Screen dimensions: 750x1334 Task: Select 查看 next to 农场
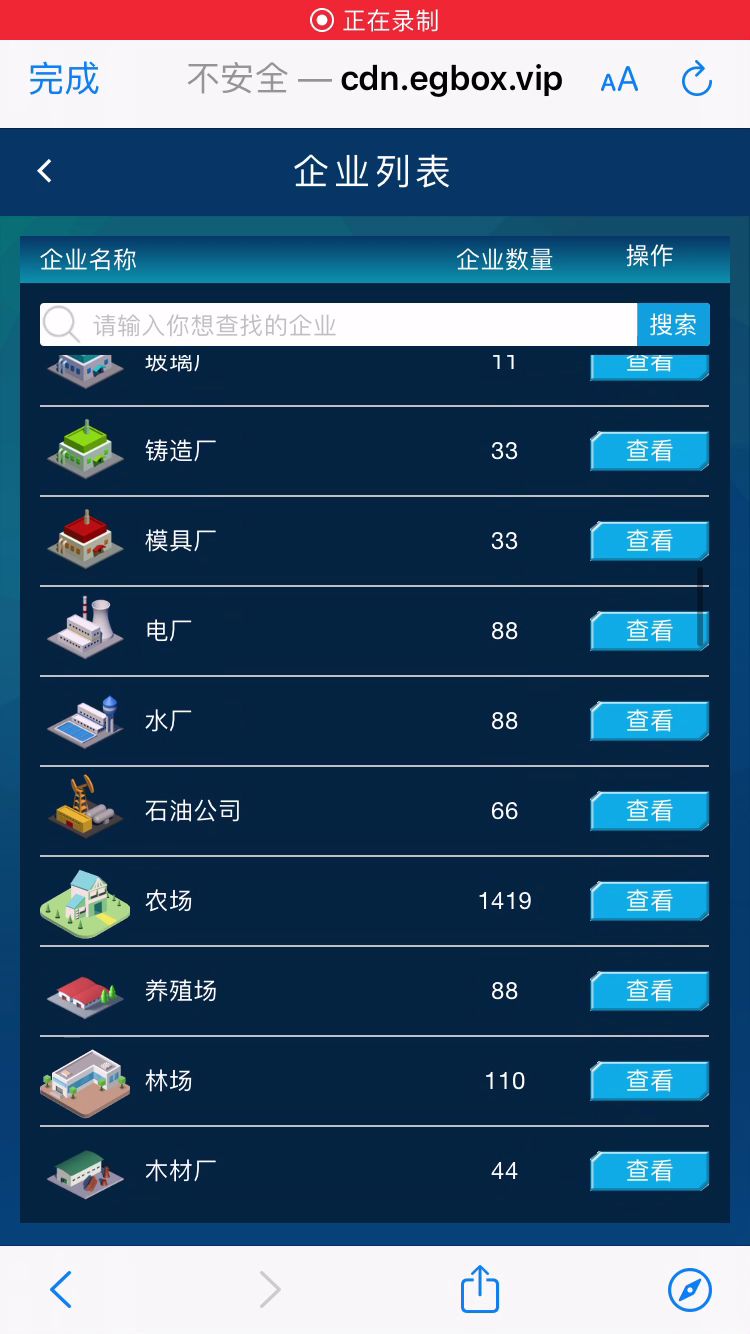tap(649, 901)
